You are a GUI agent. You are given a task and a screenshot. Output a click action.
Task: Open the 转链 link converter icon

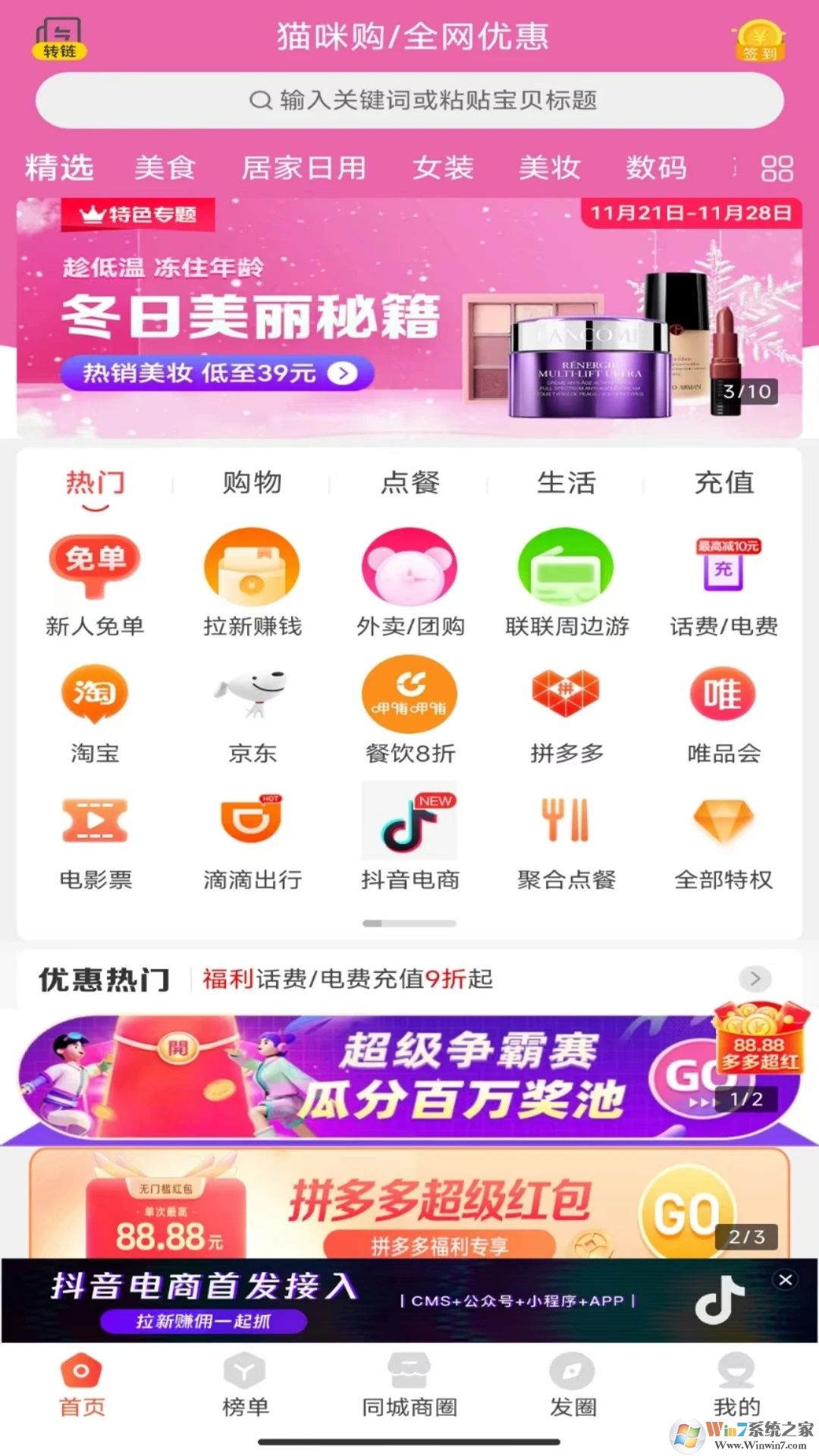click(59, 39)
